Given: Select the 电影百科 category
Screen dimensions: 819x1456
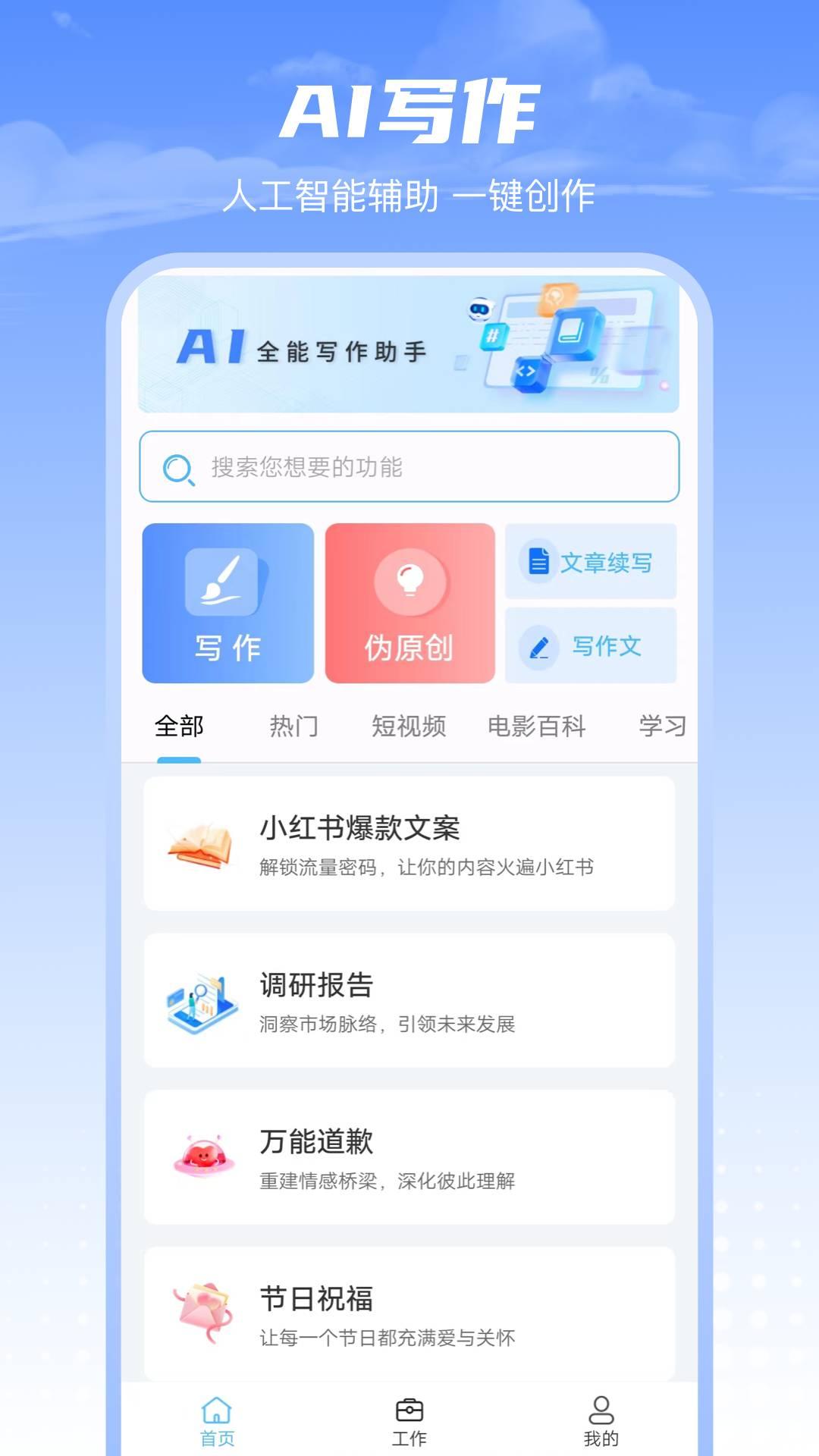Looking at the screenshot, I should [x=537, y=726].
